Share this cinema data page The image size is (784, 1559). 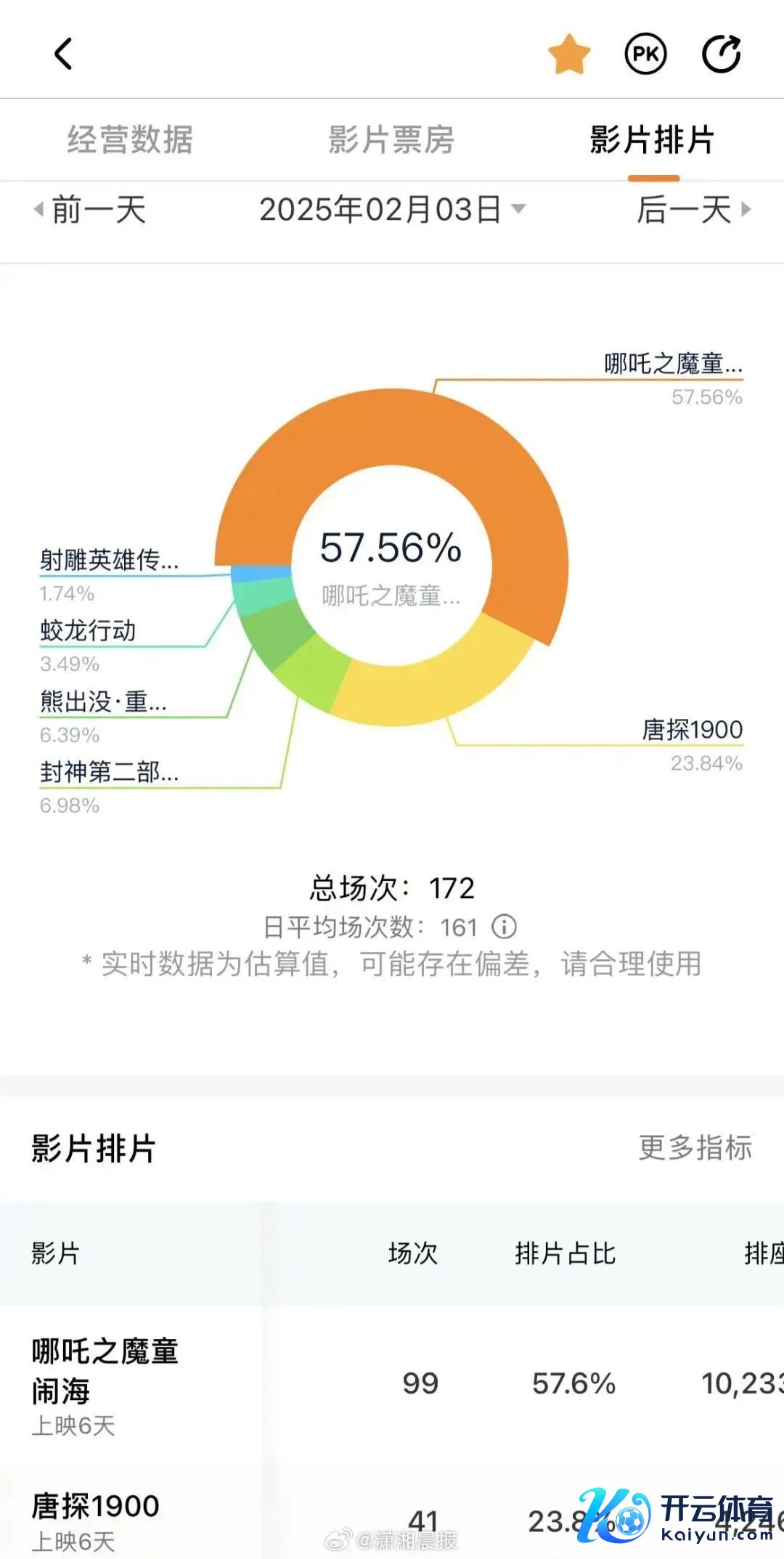tap(722, 54)
